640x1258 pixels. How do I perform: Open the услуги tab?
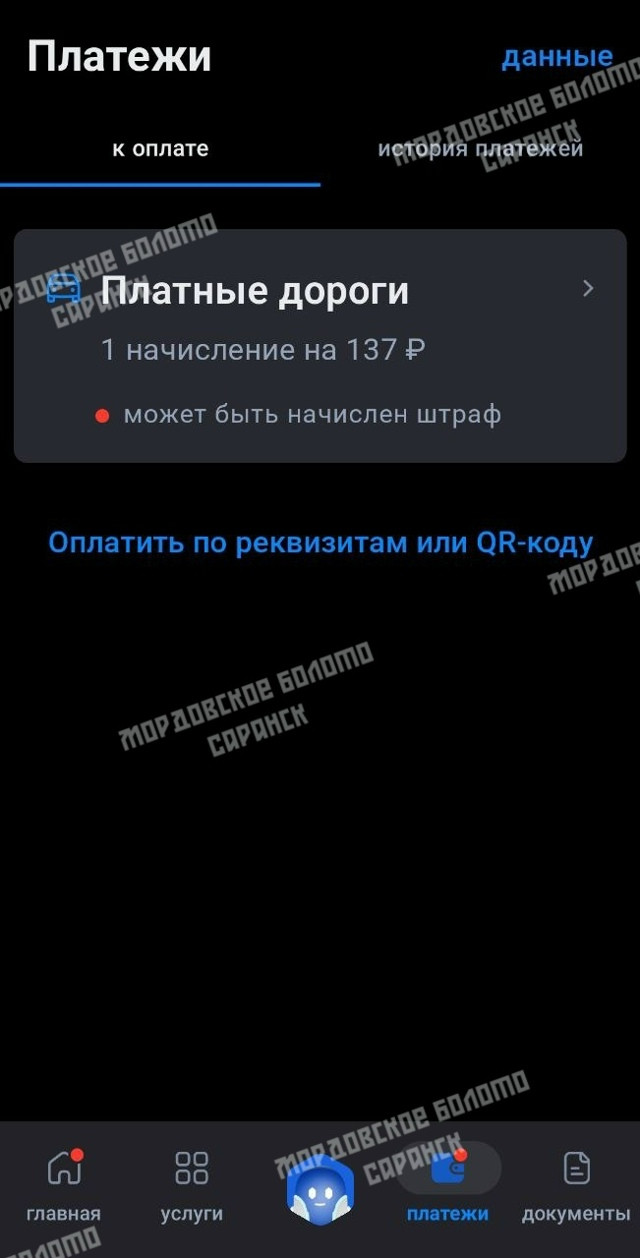tap(192, 1187)
